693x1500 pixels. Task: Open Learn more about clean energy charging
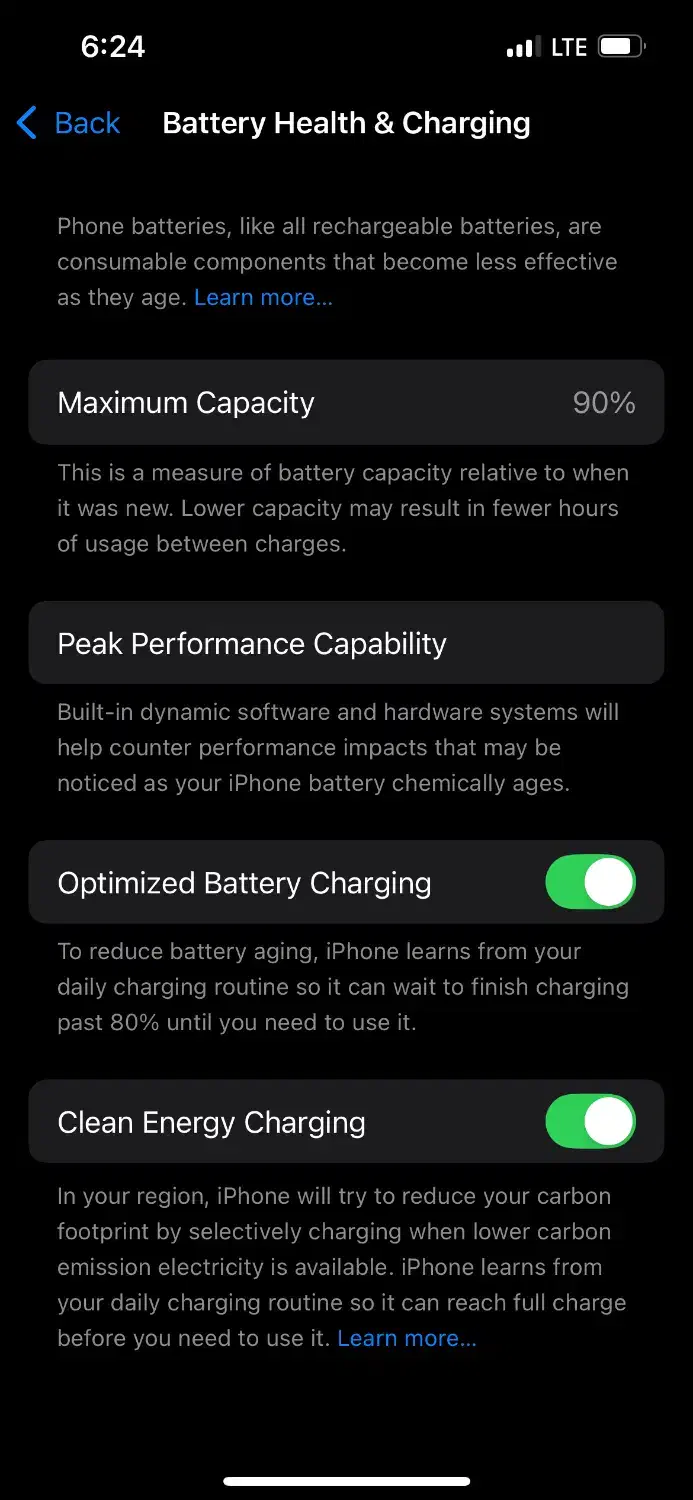(x=407, y=1338)
